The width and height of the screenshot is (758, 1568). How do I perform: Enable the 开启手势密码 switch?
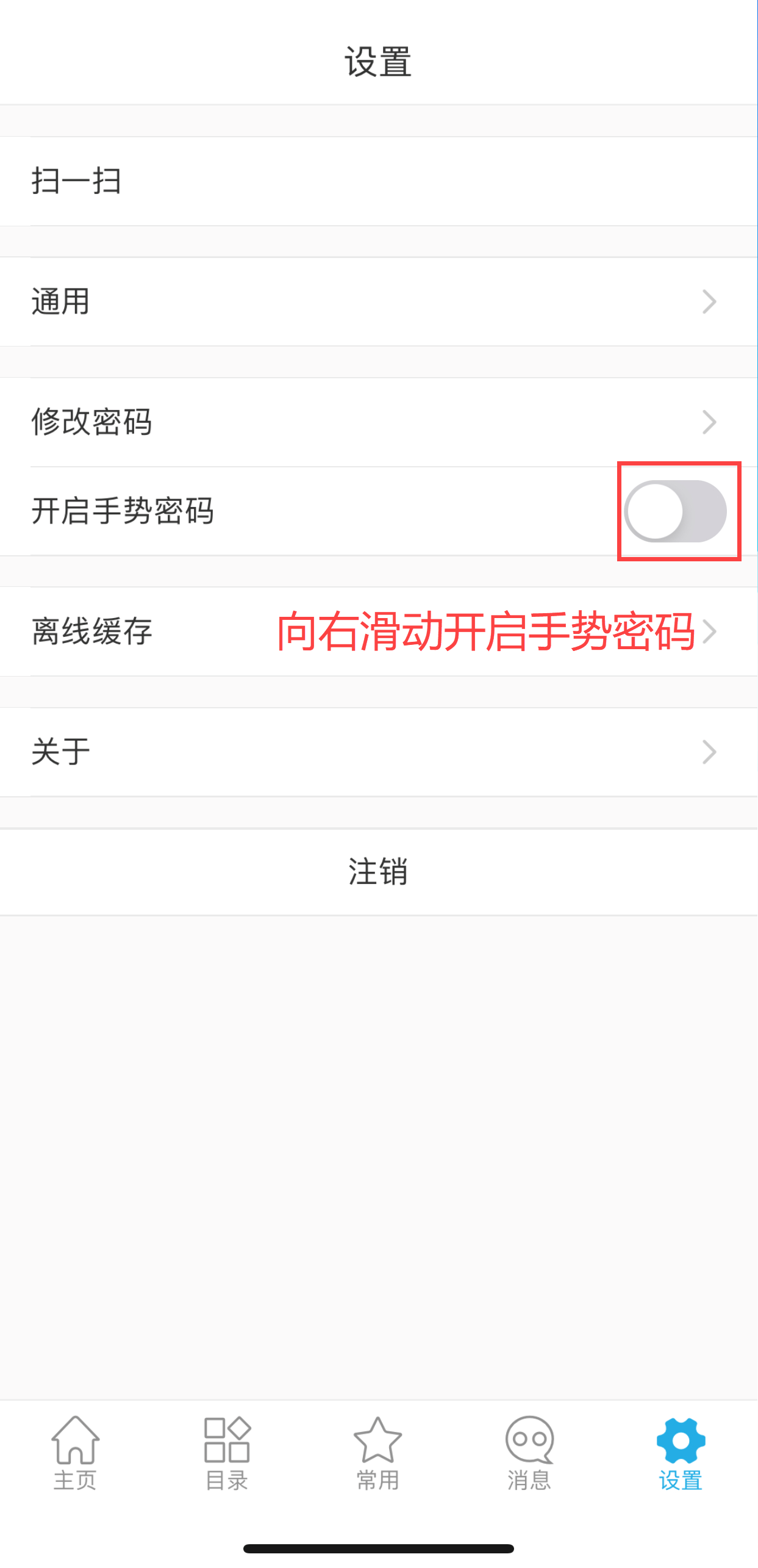(x=676, y=511)
